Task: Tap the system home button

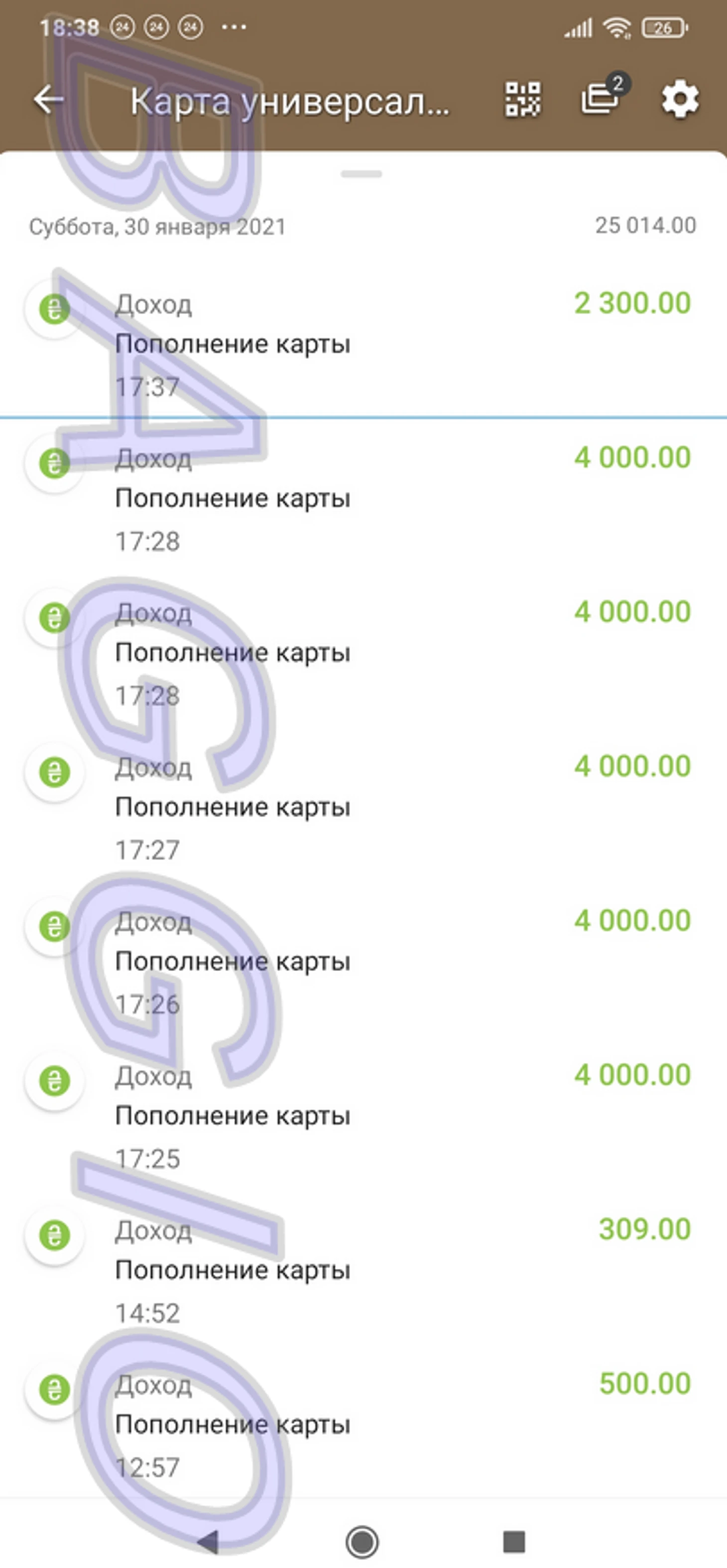Action: coord(363,1542)
